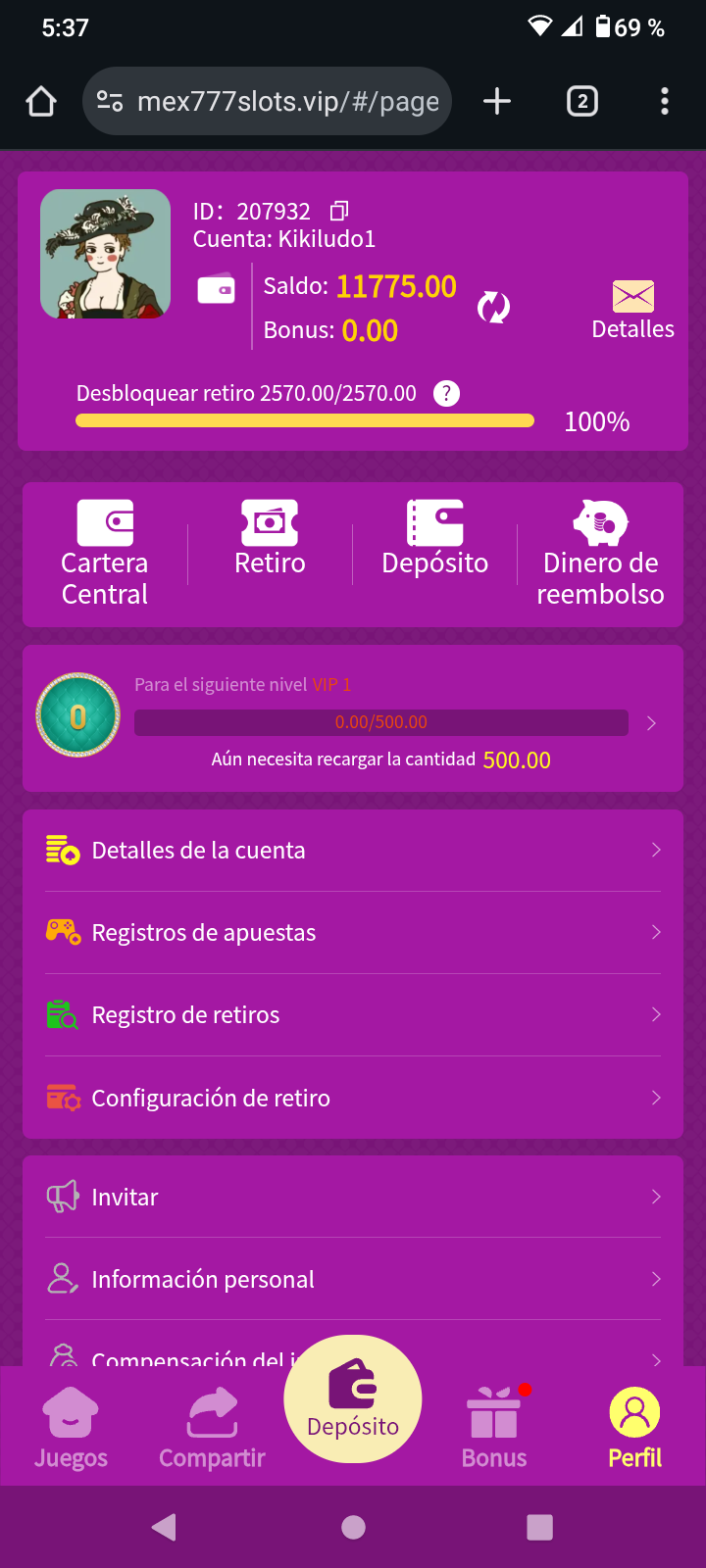Viewport: 706px width, 1568px height.
Task: Open Dinero de reembolso
Action: (600, 553)
